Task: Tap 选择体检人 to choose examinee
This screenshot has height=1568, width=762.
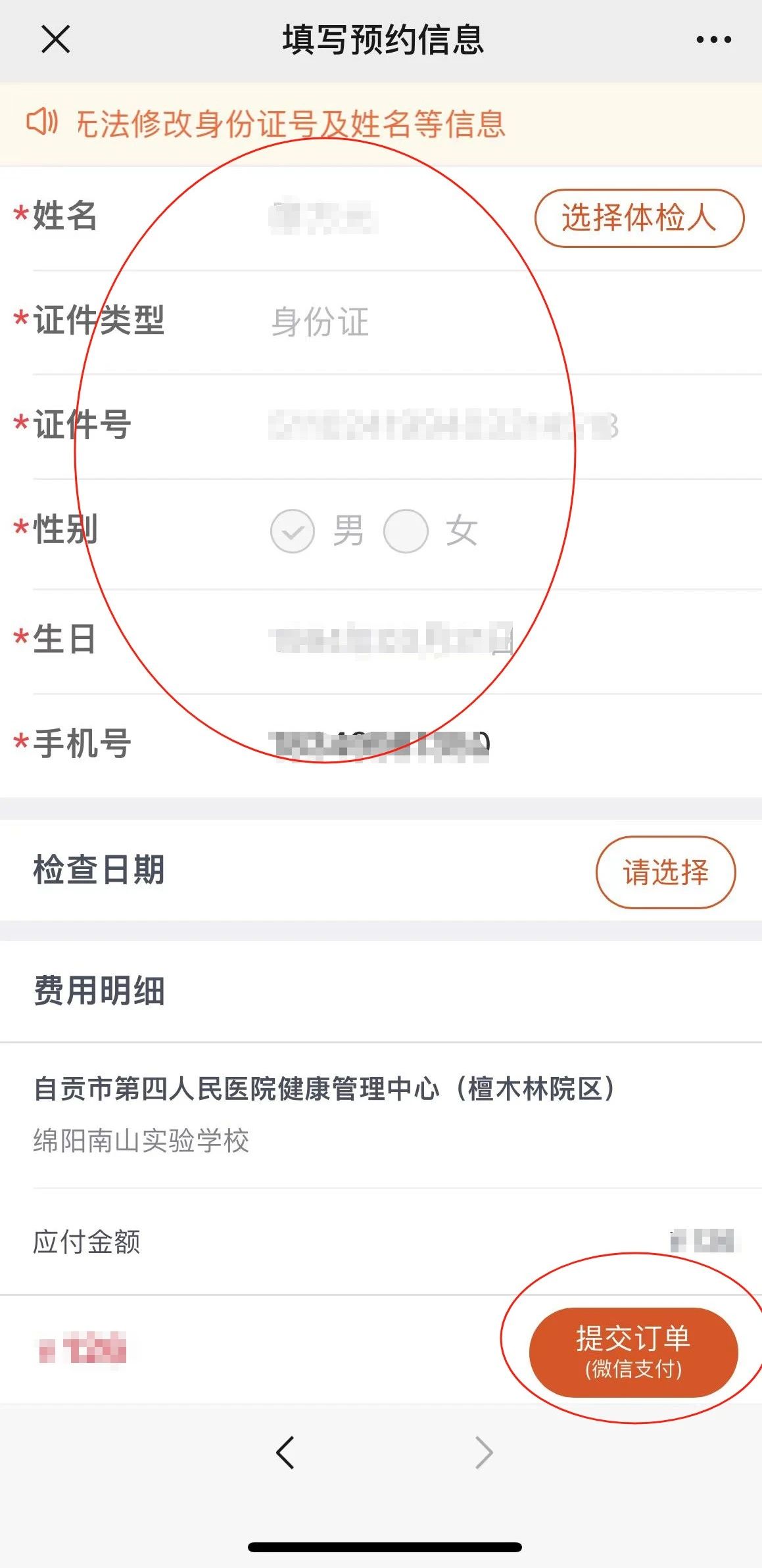Action: 638,218
